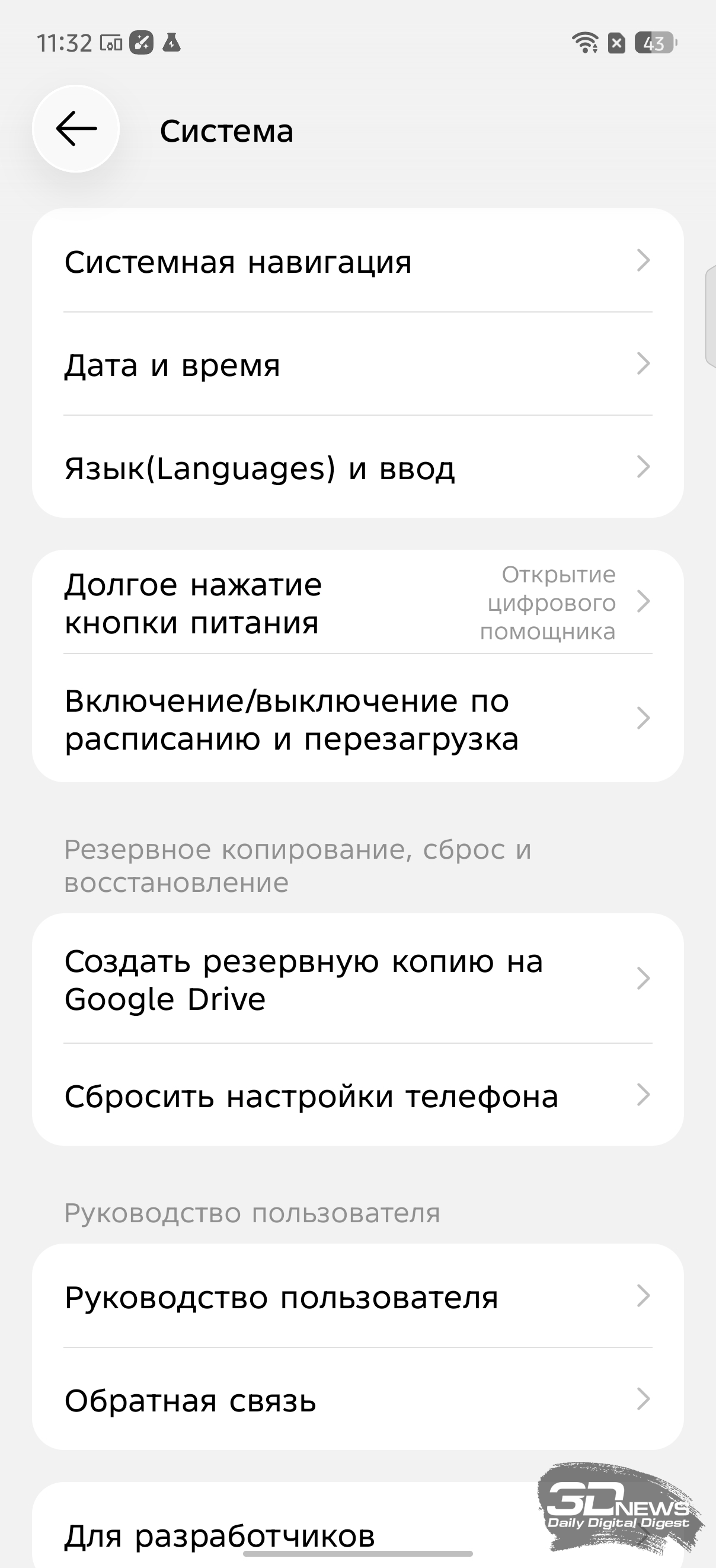Open Обратная связь
716x1568 pixels.
357,1400
